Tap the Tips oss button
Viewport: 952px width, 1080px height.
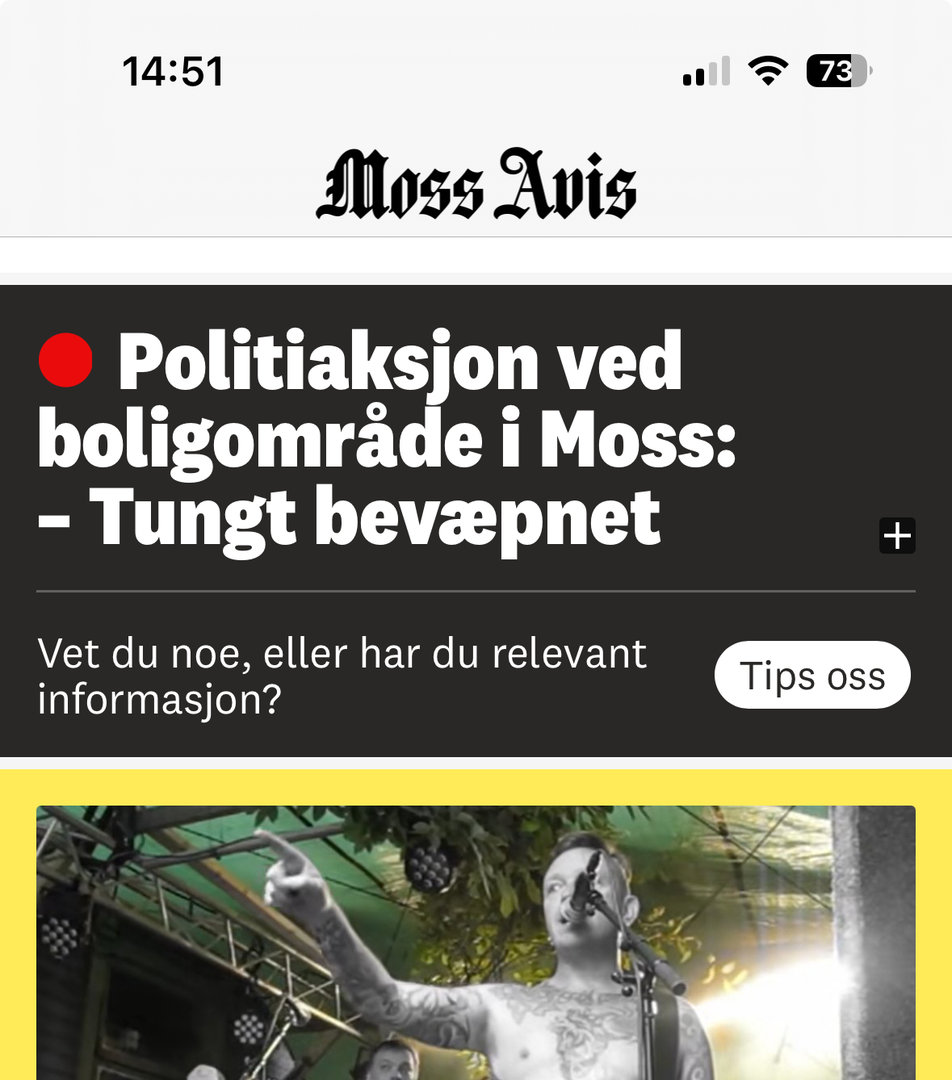tap(812, 676)
